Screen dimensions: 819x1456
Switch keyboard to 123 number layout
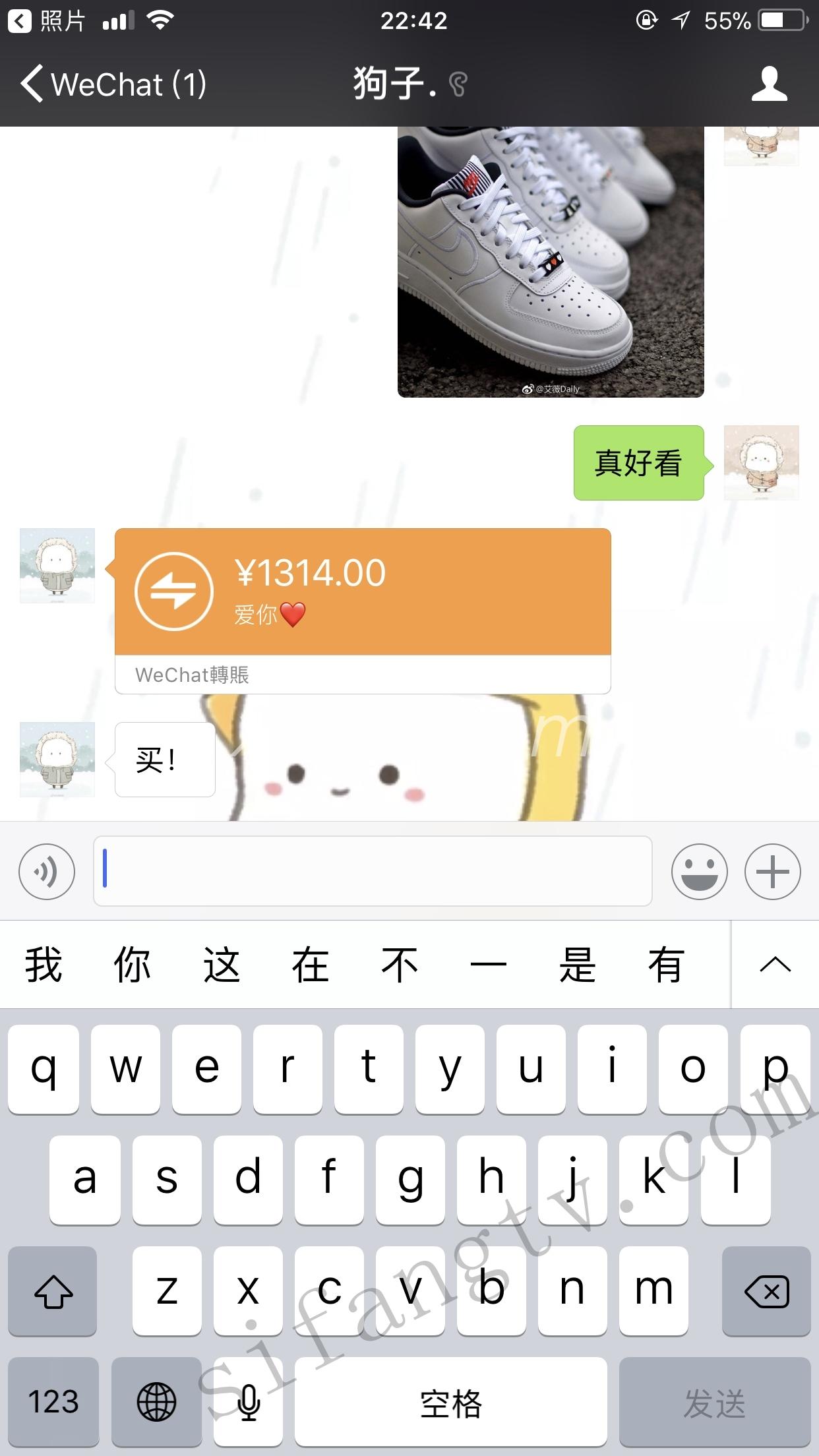tap(53, 1402)
